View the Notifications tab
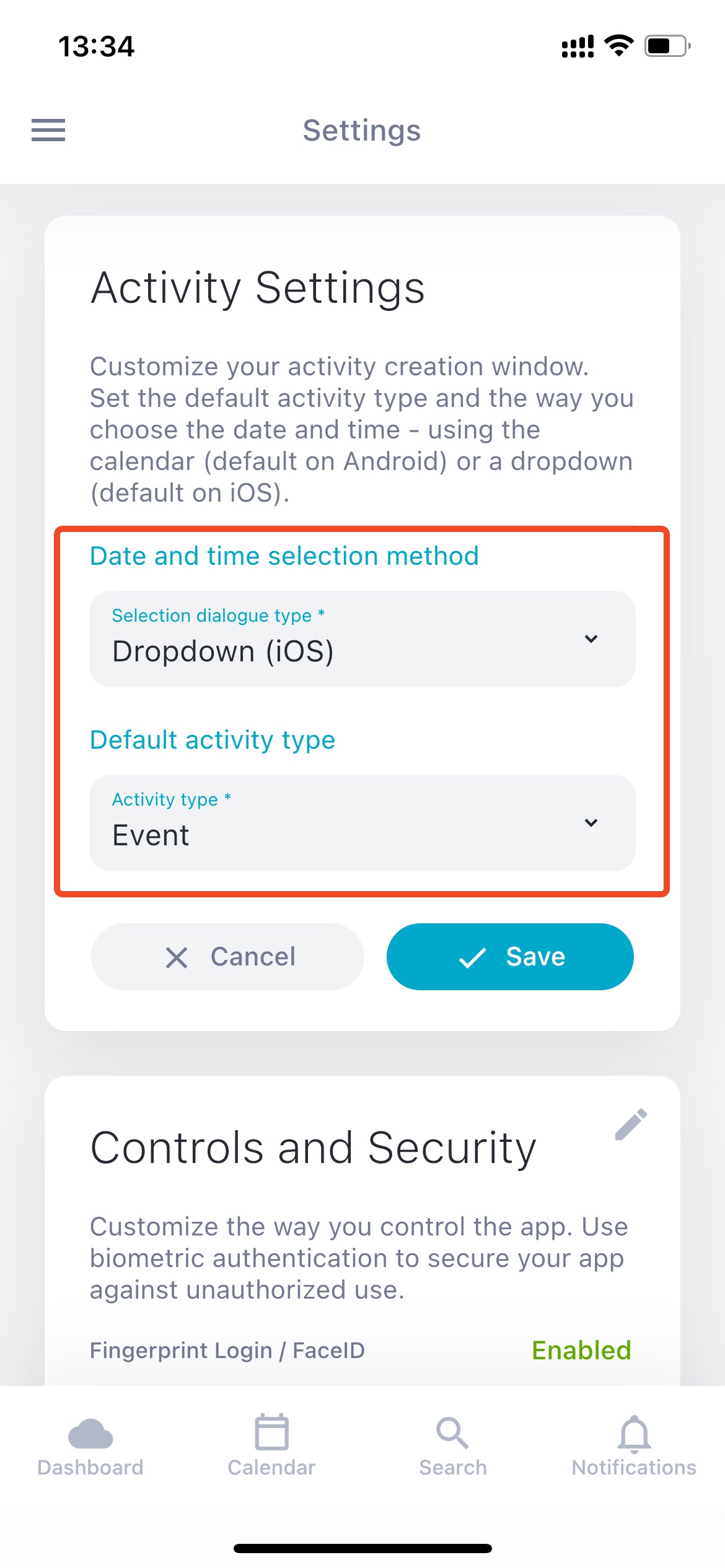This screenshot has width=725, height=1568. click(x=634, y=1447)
